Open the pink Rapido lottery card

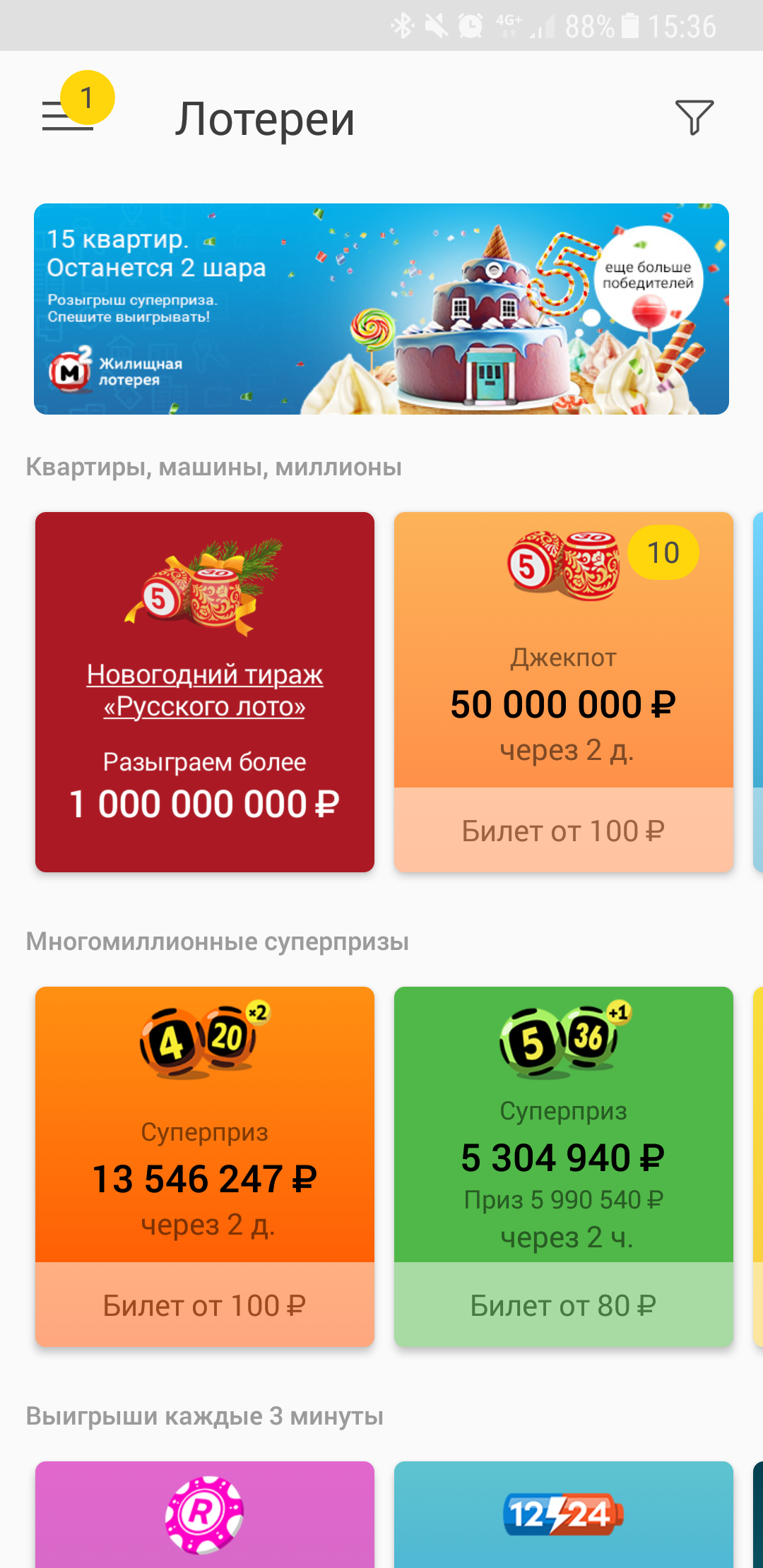pyautogui.click(x=205, y=1514)
